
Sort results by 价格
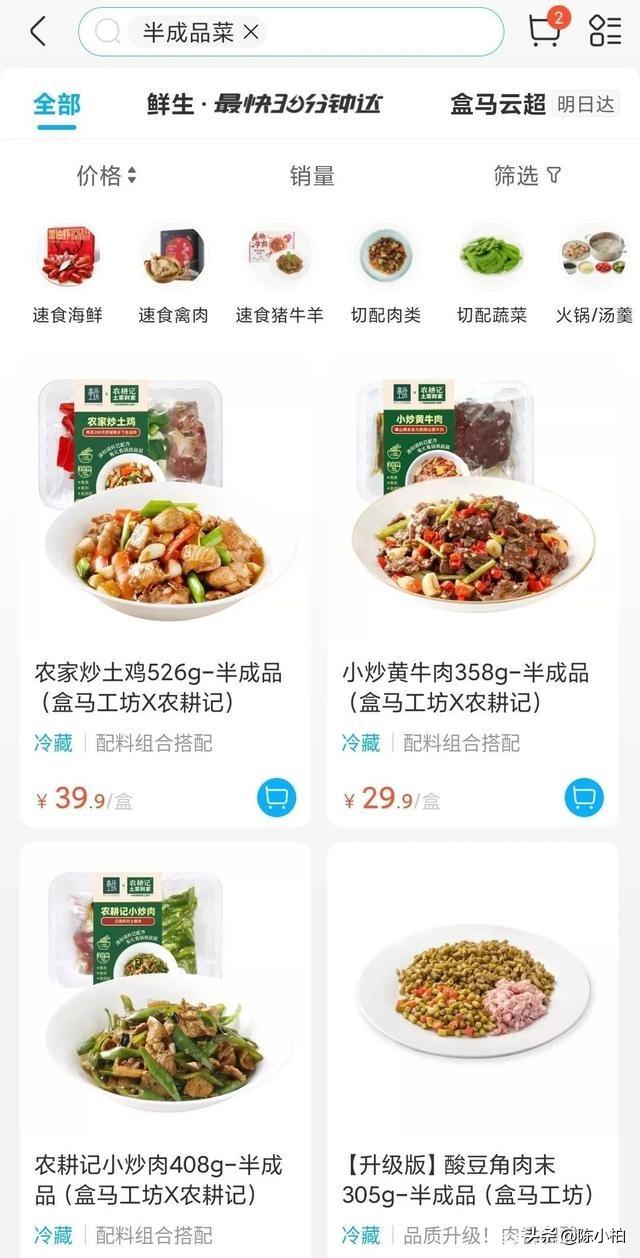pos(106,176)
